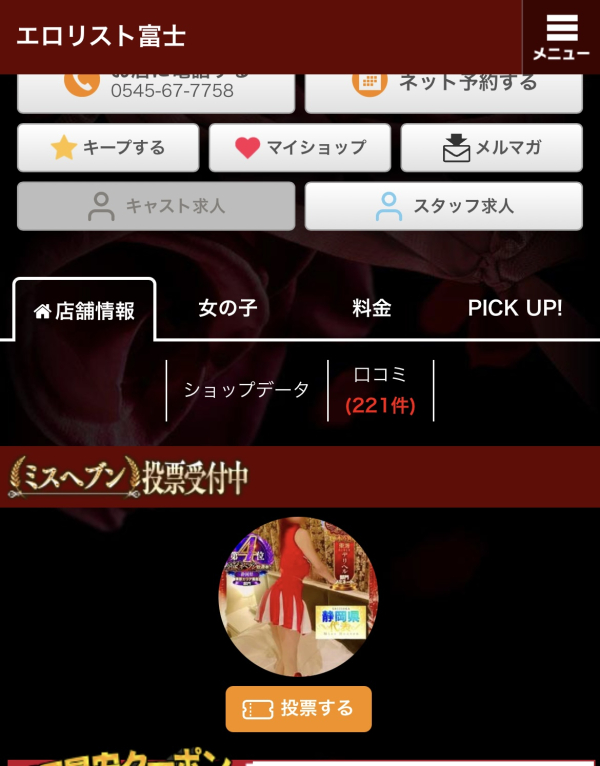The height and width of the screenshot is (766, 600).
Task: Open the 口コミ (221件) reviews
Action: (x=380, y=390)
